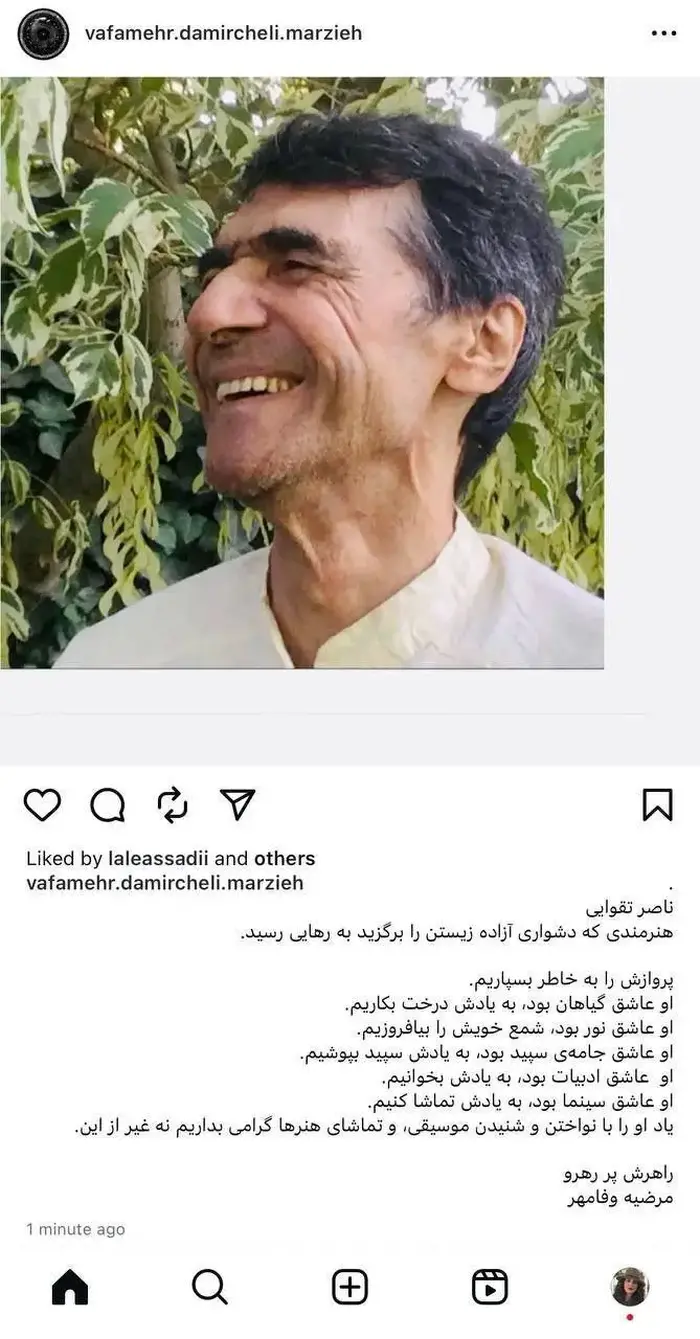This screenshot has width=700, height=1339.
Task: Open the post's three-dot options menu
Action: [x=663, y=33]
